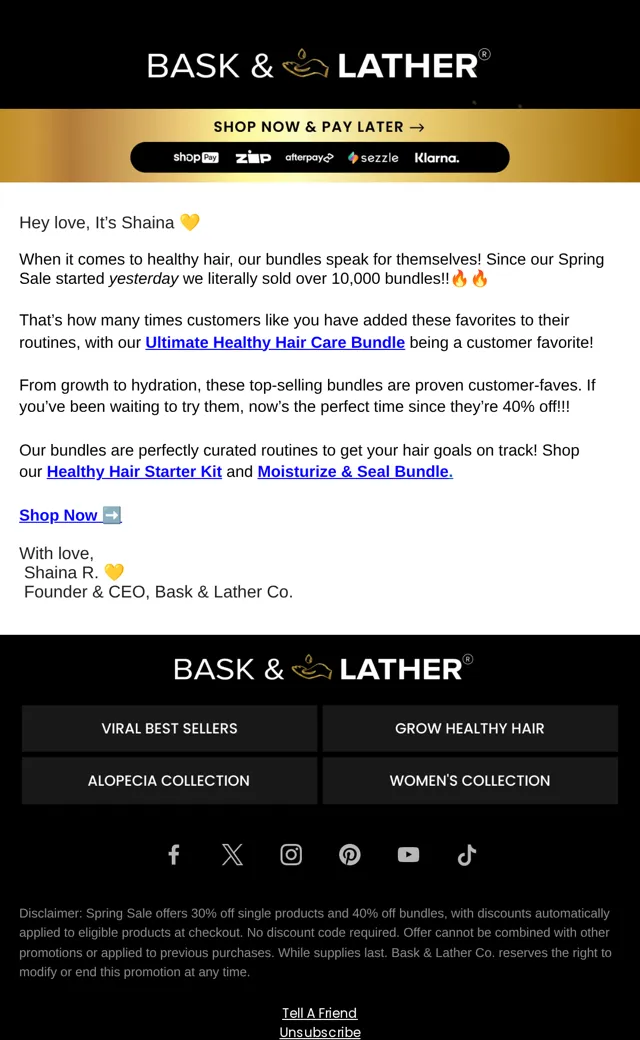Visit the X (Twitter) profile
The width and height of the screenshot is (640, 1040).
(232, 855)
